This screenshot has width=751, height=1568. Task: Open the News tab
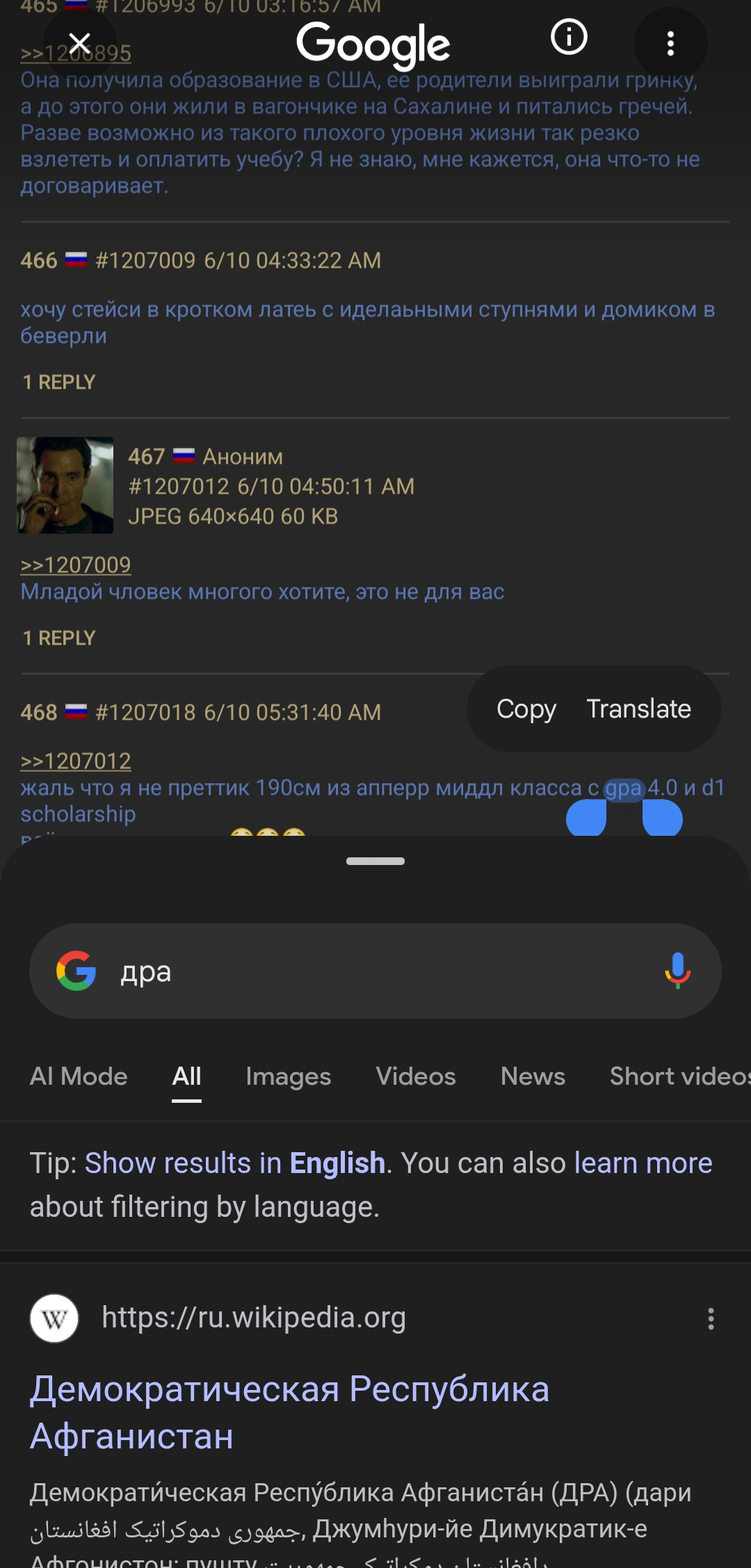point(533,1076)
